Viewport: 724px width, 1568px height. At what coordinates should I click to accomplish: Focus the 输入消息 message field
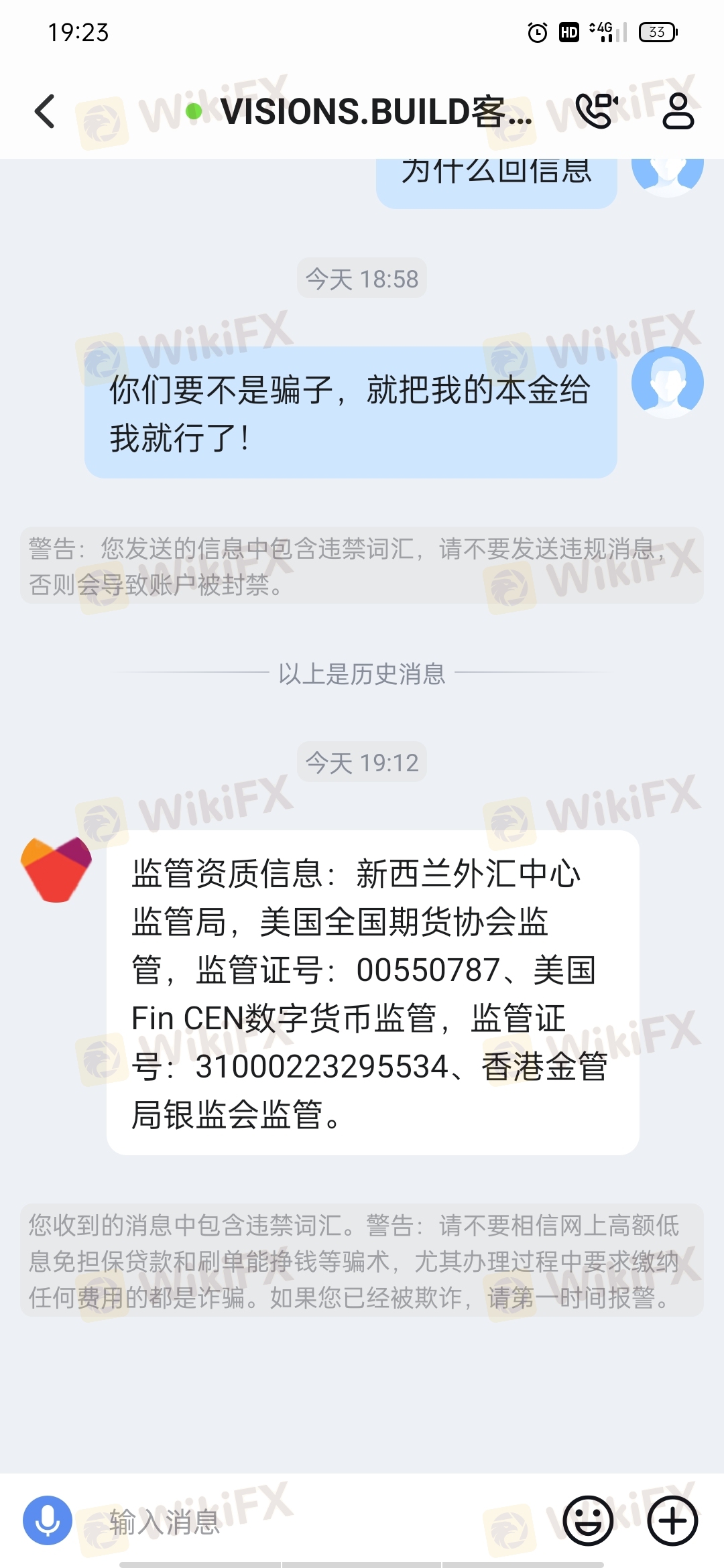315,1522
